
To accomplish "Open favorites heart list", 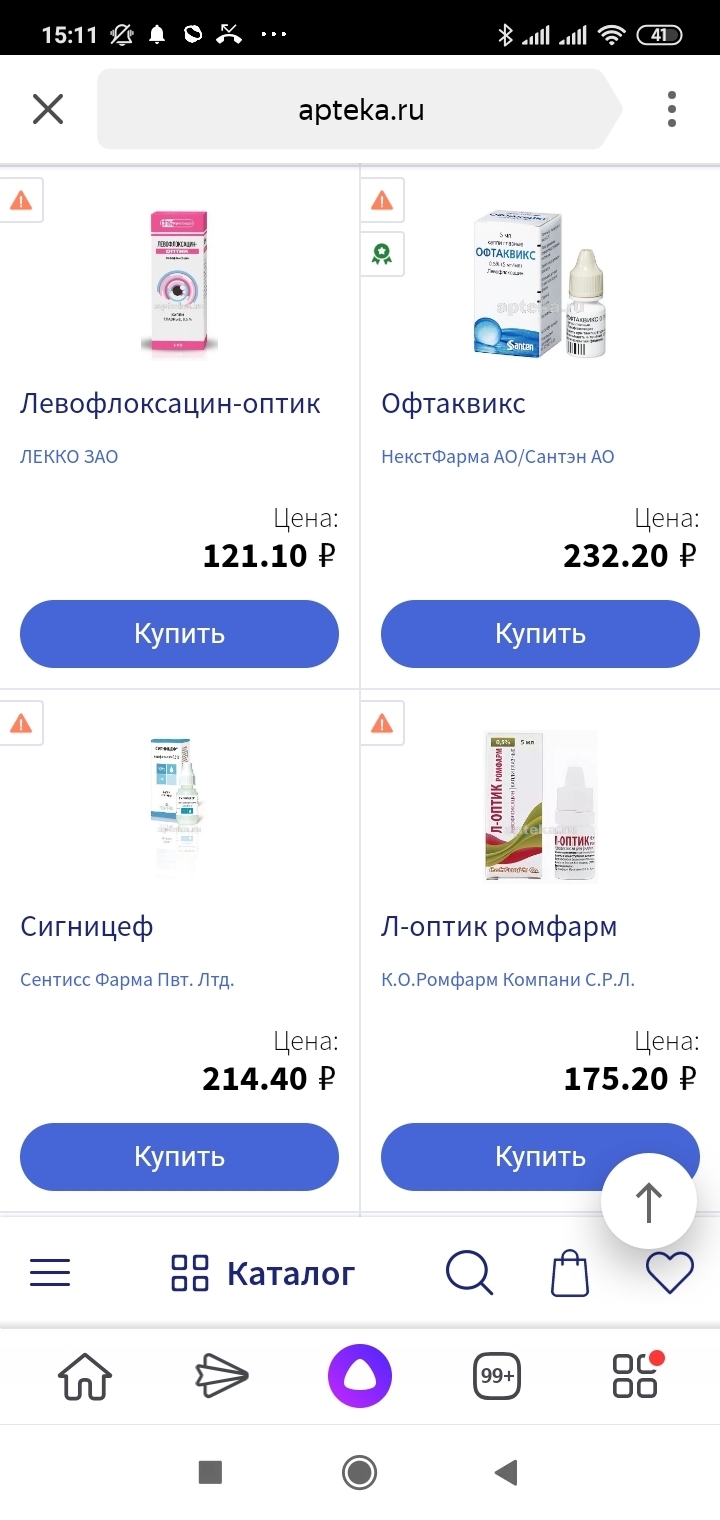I will pos(669,1273).
